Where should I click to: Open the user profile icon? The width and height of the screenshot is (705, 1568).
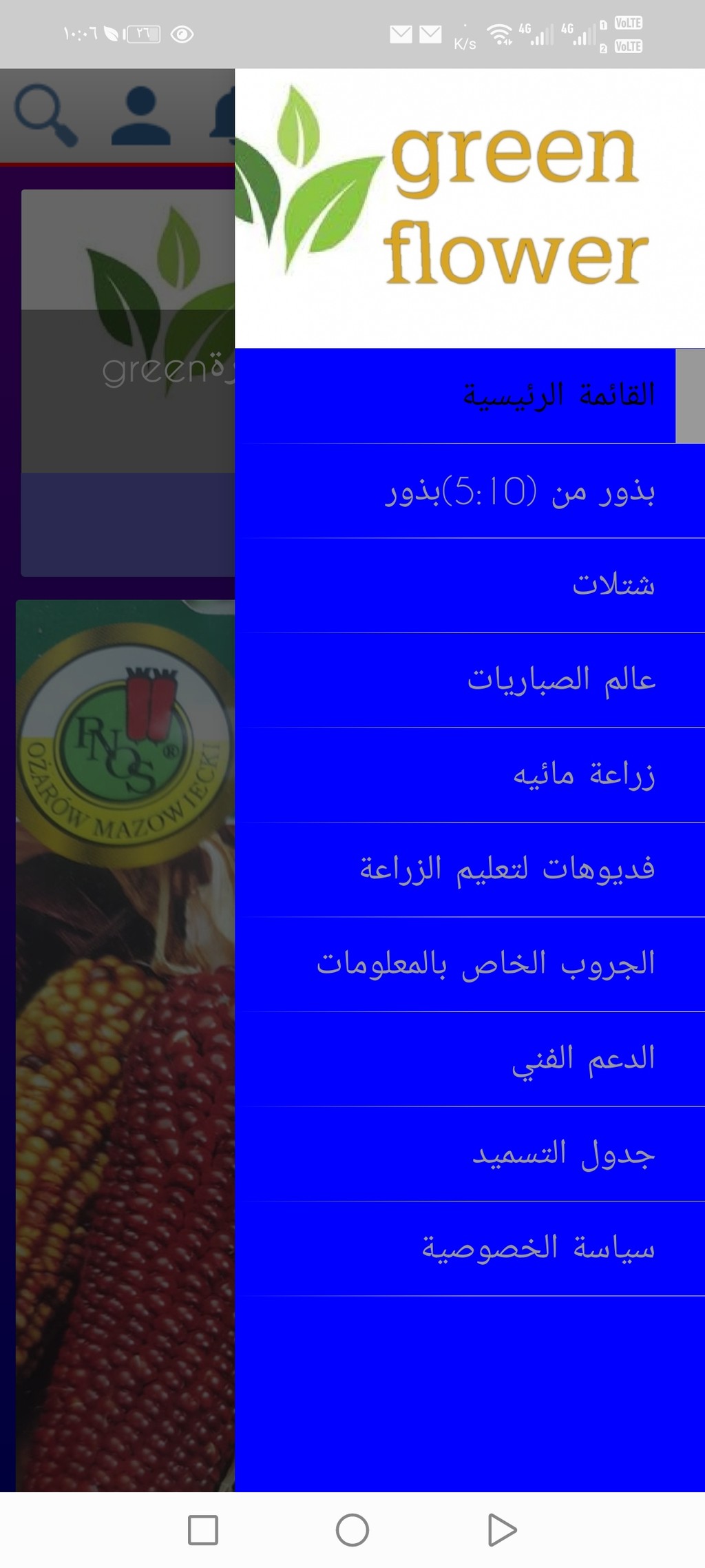(x=141, y=115)
